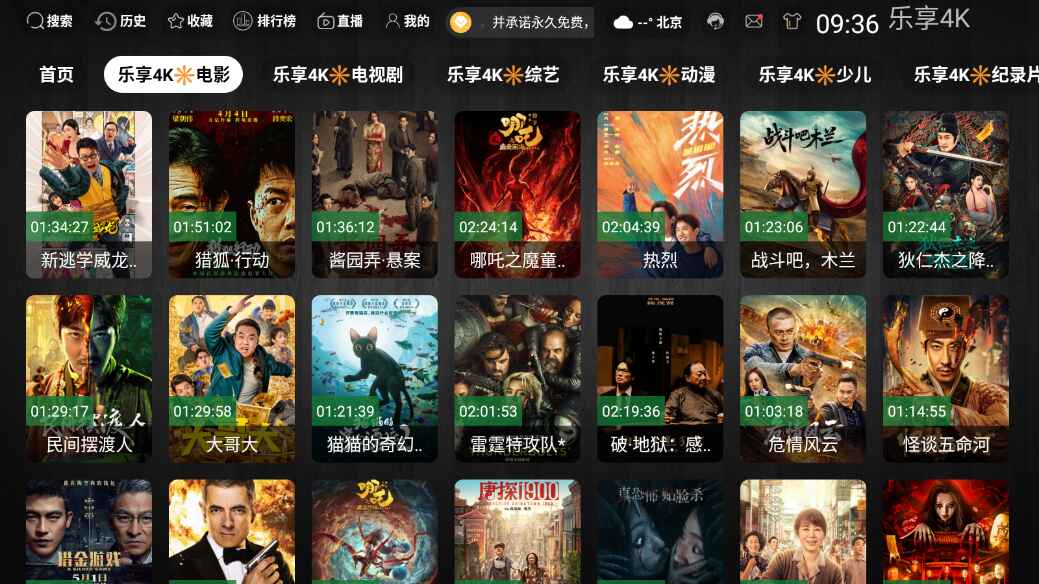Open 收藏 favorites
Screen dimensions: 1039x584
pos(190,21)
